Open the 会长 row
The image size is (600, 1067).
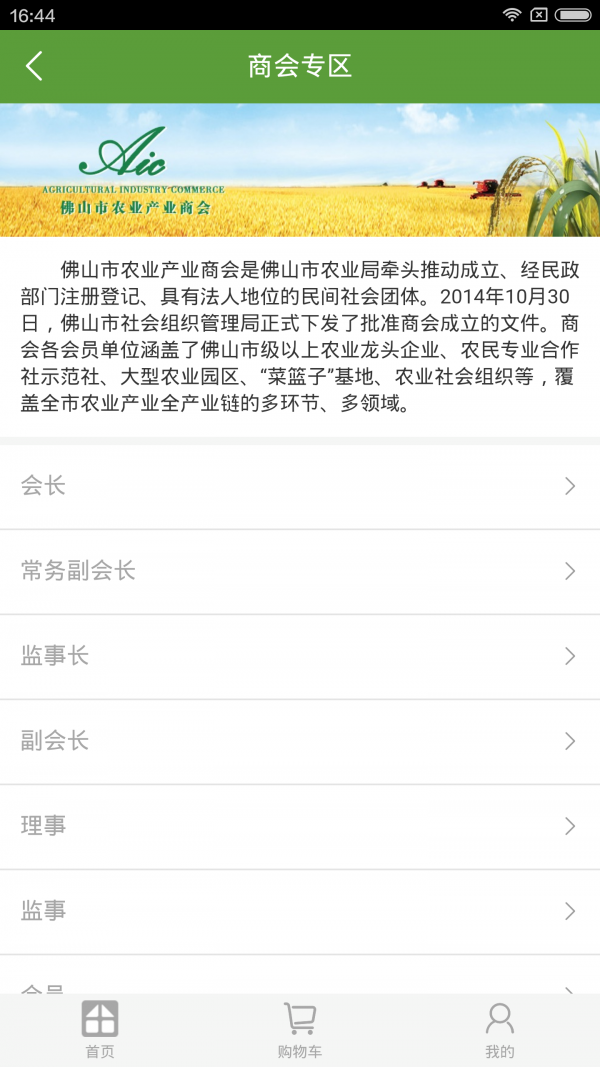tap(300, 487)
